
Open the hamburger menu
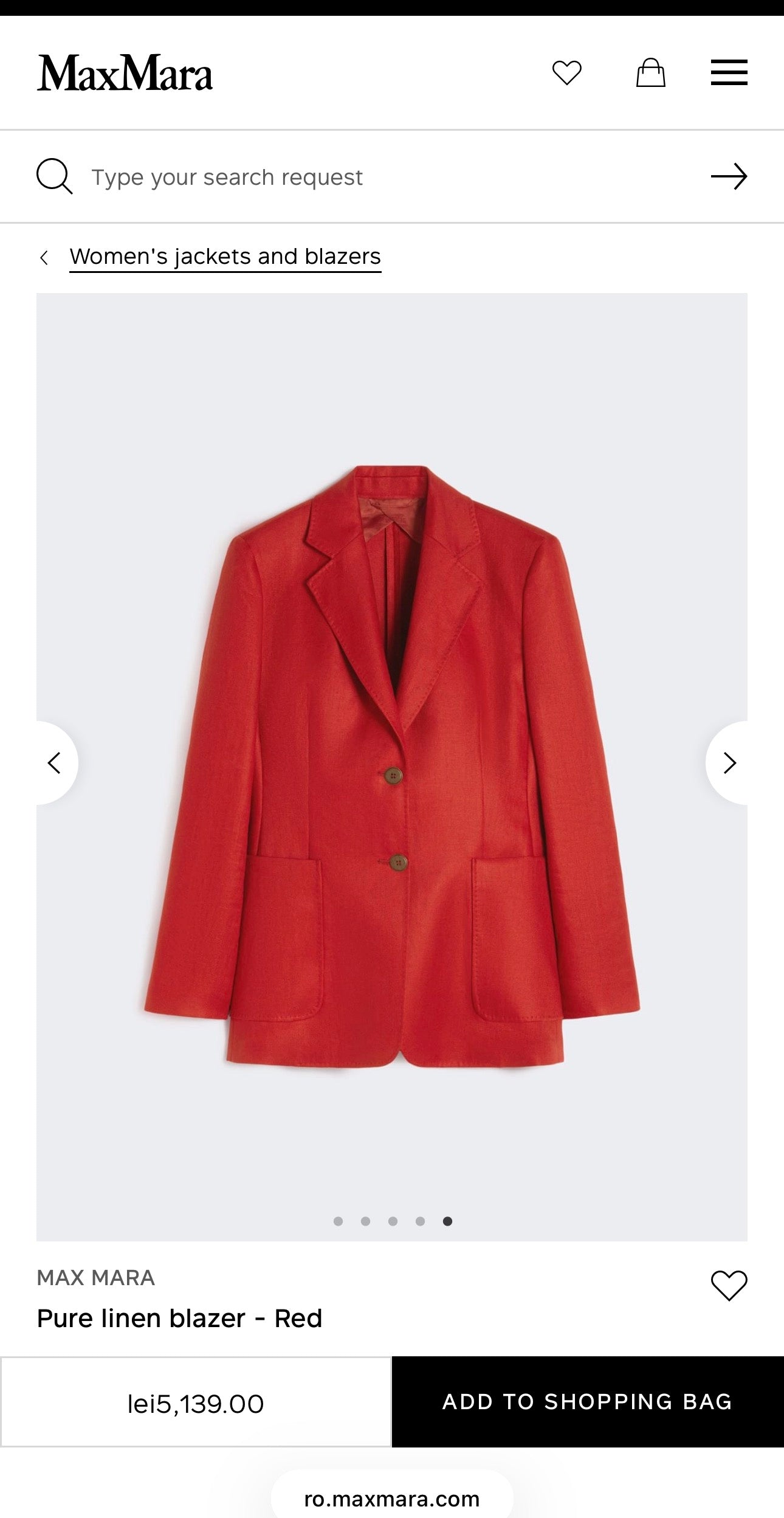click(729, 72)
